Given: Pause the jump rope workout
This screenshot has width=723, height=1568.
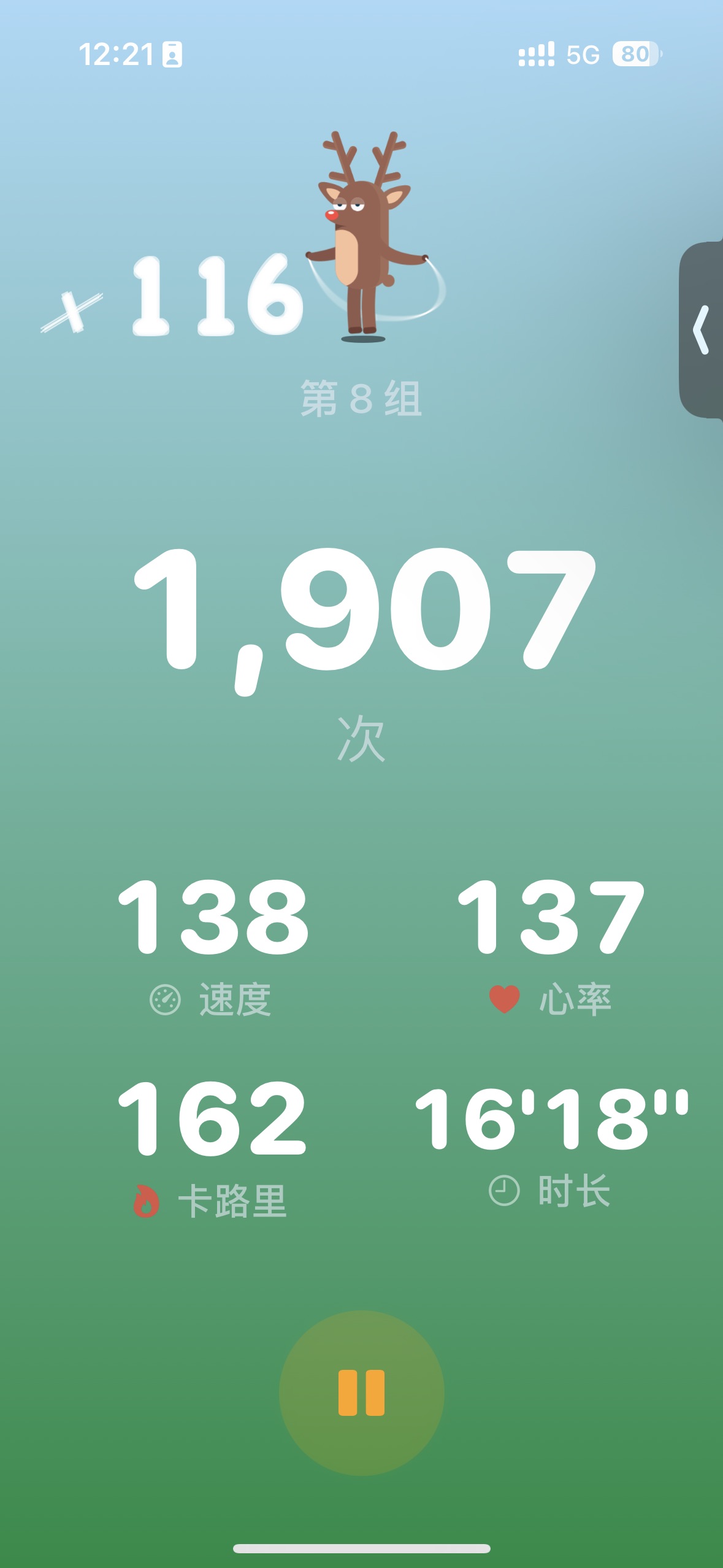Looking at the screenshot, I should (361, 1393).
